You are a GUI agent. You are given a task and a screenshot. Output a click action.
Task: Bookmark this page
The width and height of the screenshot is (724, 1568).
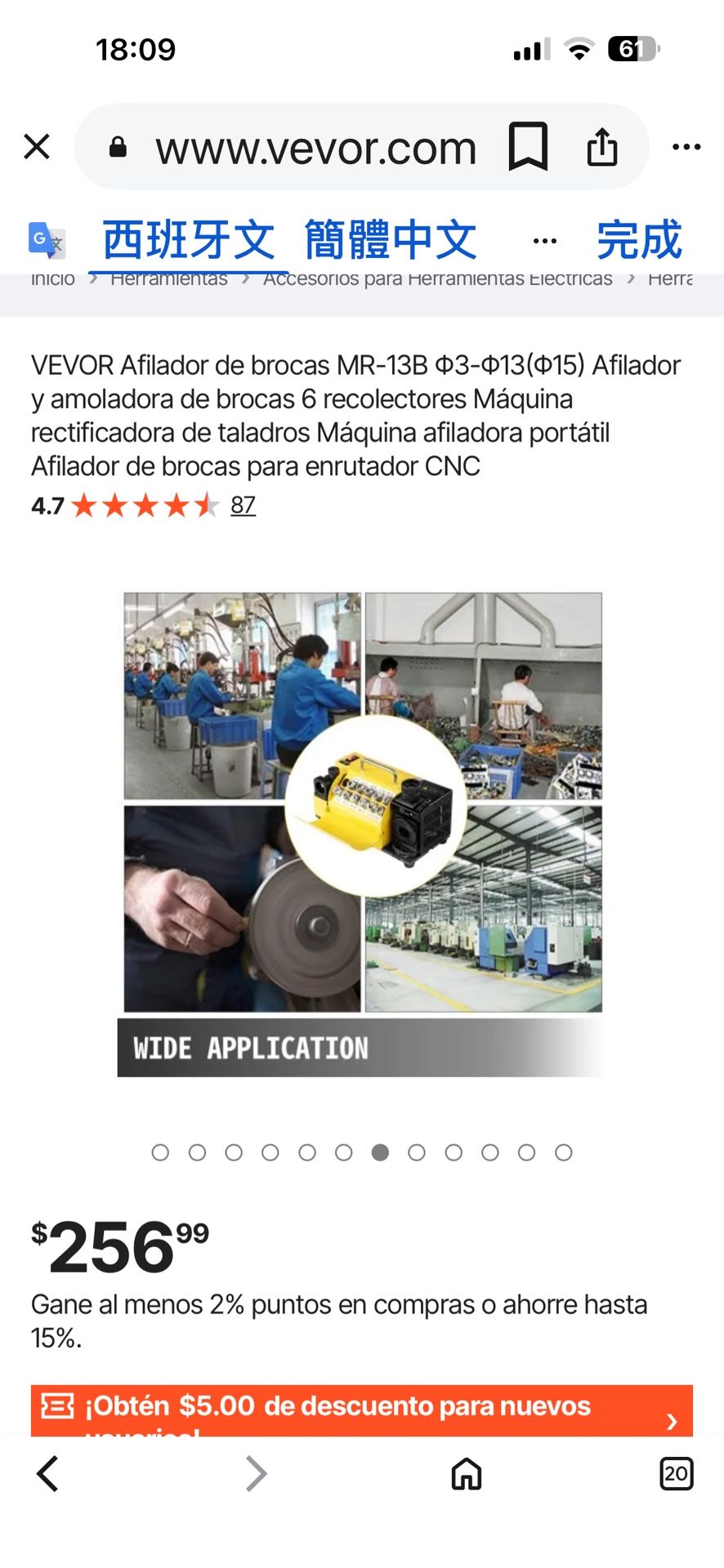click(528, 147)
